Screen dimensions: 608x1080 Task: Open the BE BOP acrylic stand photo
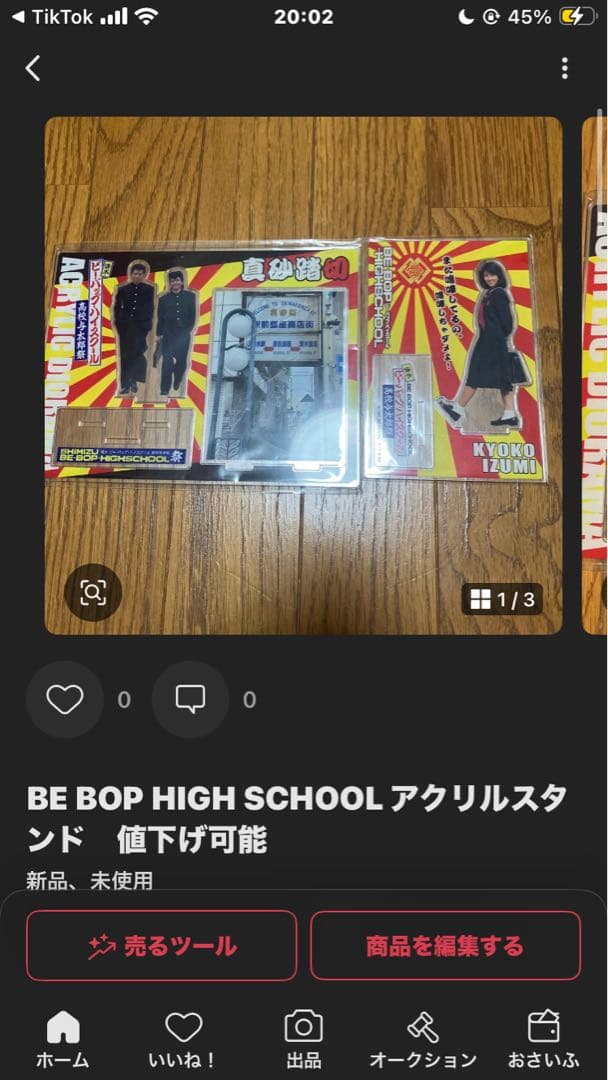coord(303,375)
